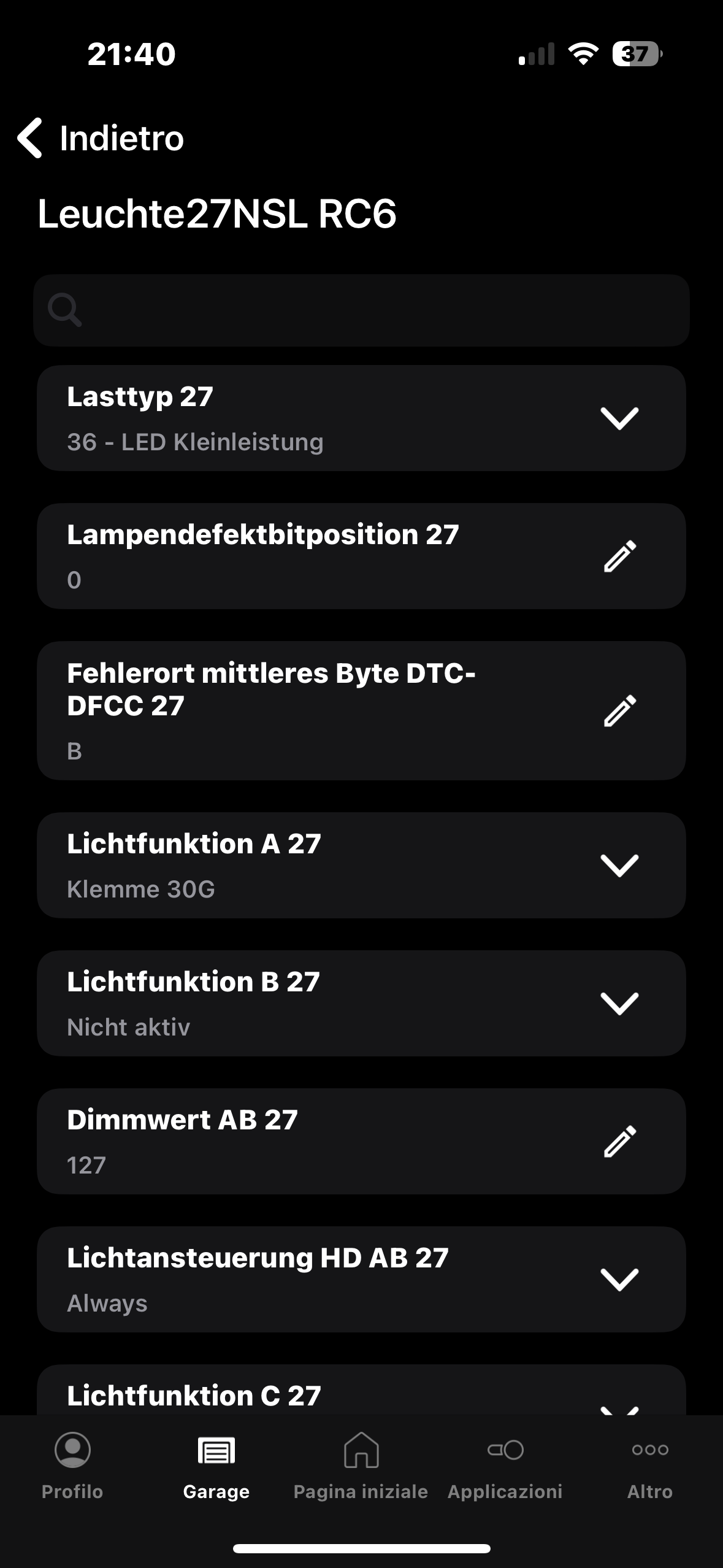Go to the Pagina iniziale tab
The image size is (723, 1568).
[x=361, y=1467]
